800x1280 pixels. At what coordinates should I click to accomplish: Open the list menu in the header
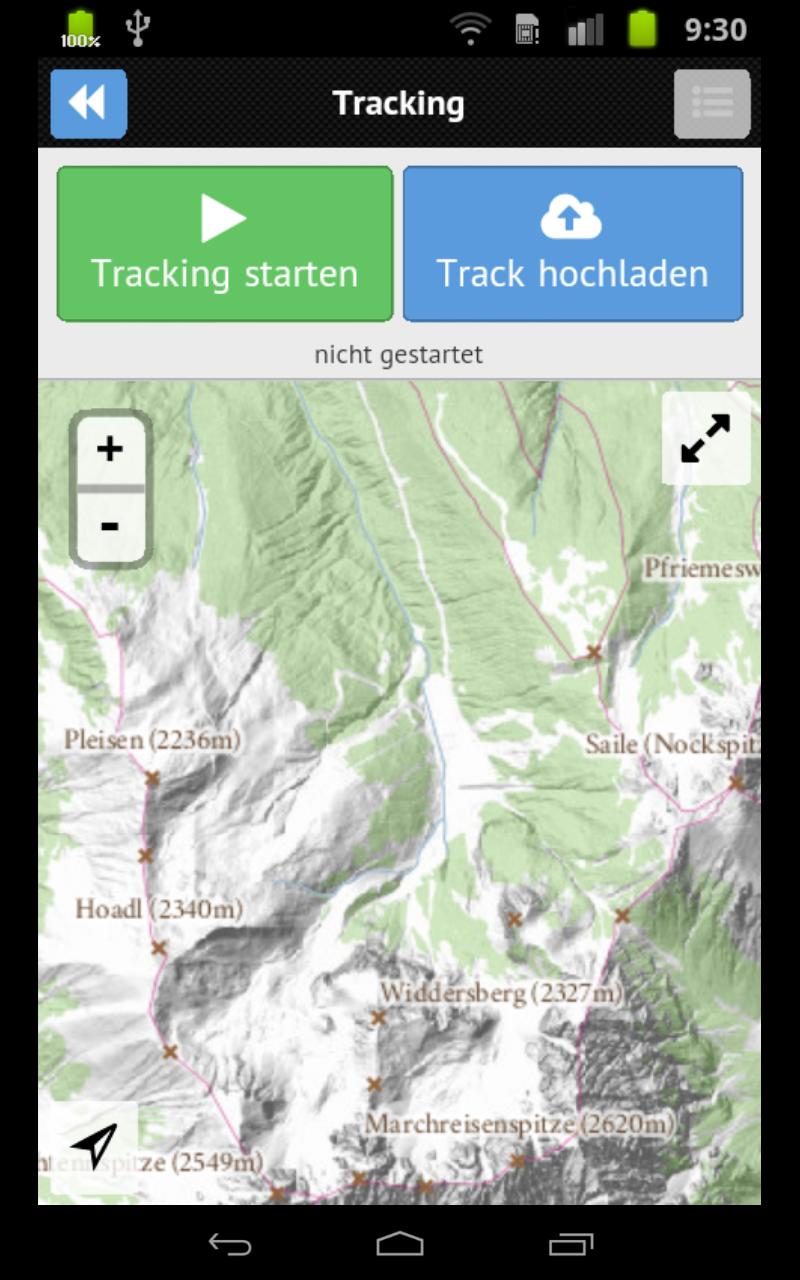click(712, 103)
